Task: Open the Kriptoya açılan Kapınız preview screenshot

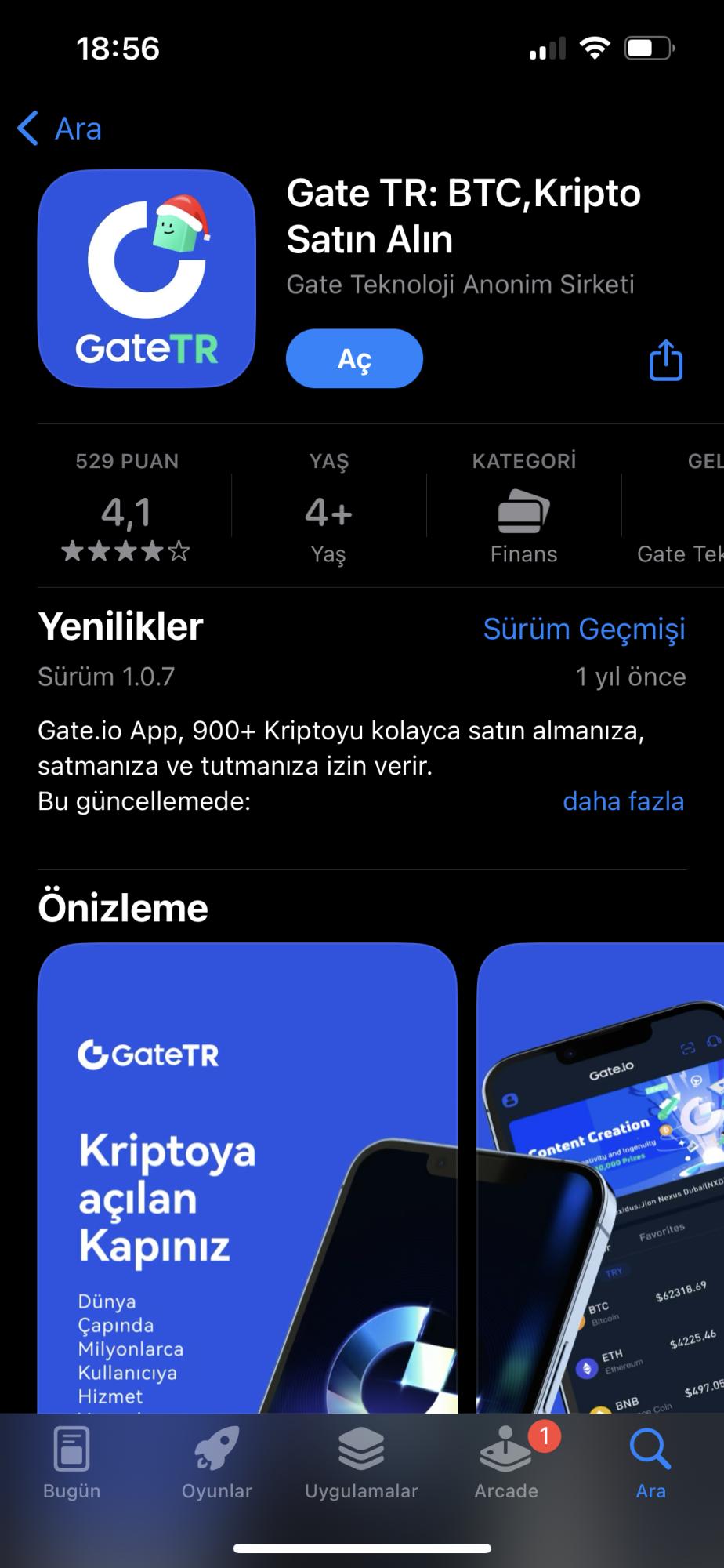Action: point(247,1176)
